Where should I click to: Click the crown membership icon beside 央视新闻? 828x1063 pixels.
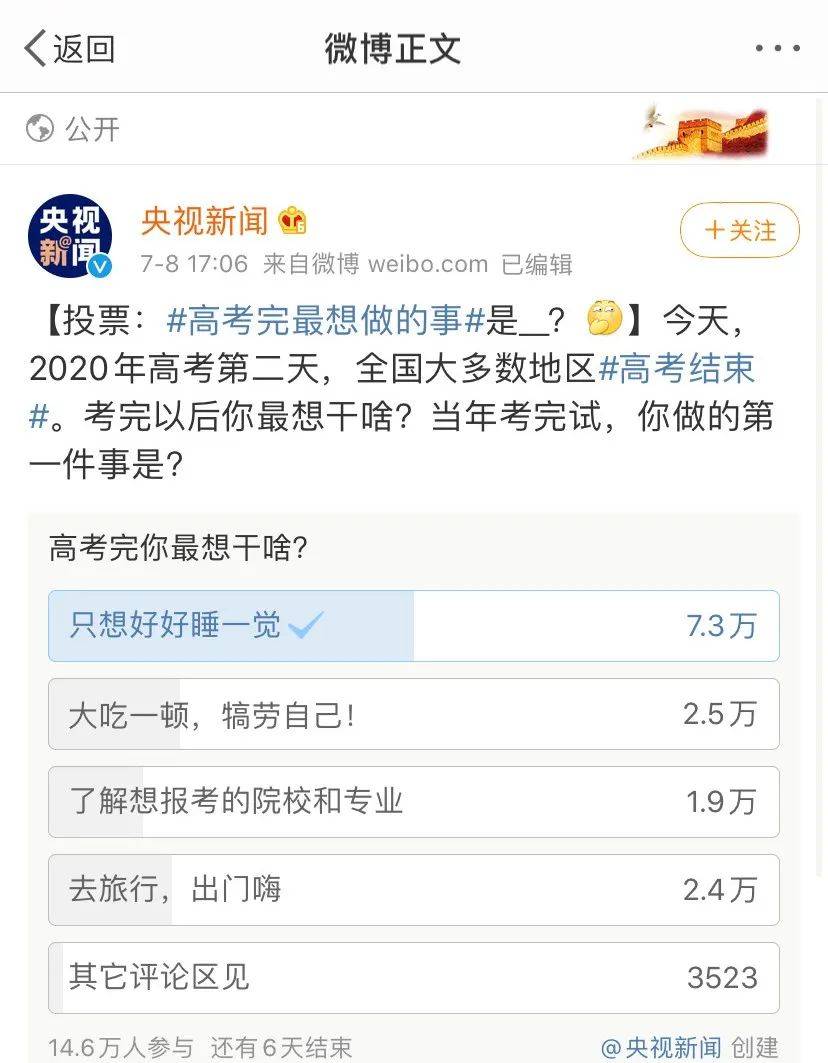coord(291,222)
